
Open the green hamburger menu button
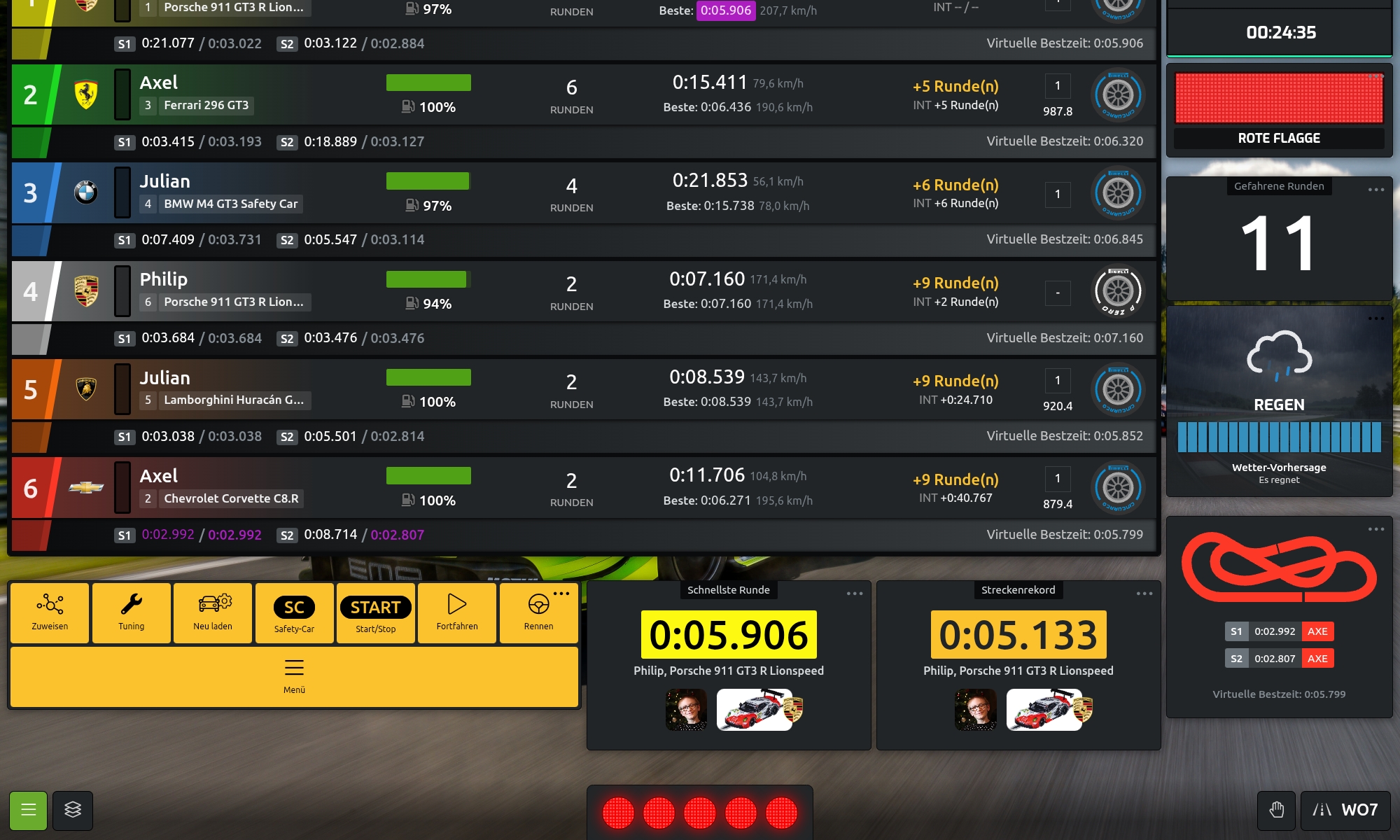tap(29, 810)
